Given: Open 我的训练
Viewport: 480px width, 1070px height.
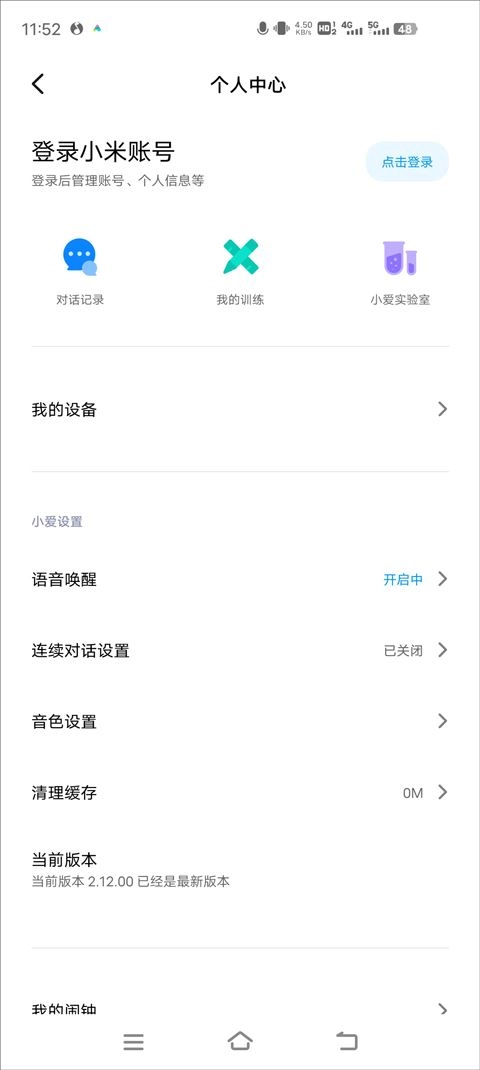Looking at the screenshot, I should click(x=240, y=271).
